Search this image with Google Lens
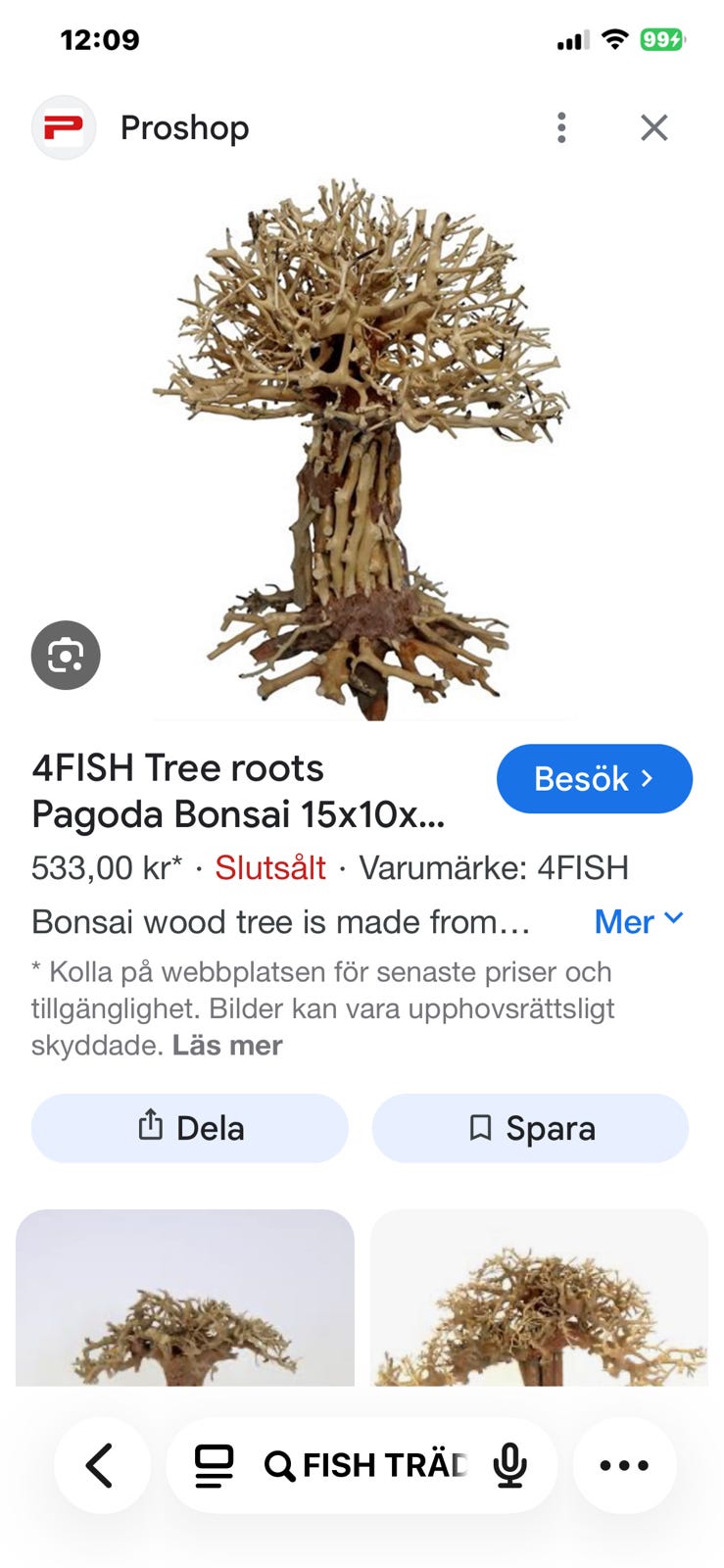 click(66, 655)
